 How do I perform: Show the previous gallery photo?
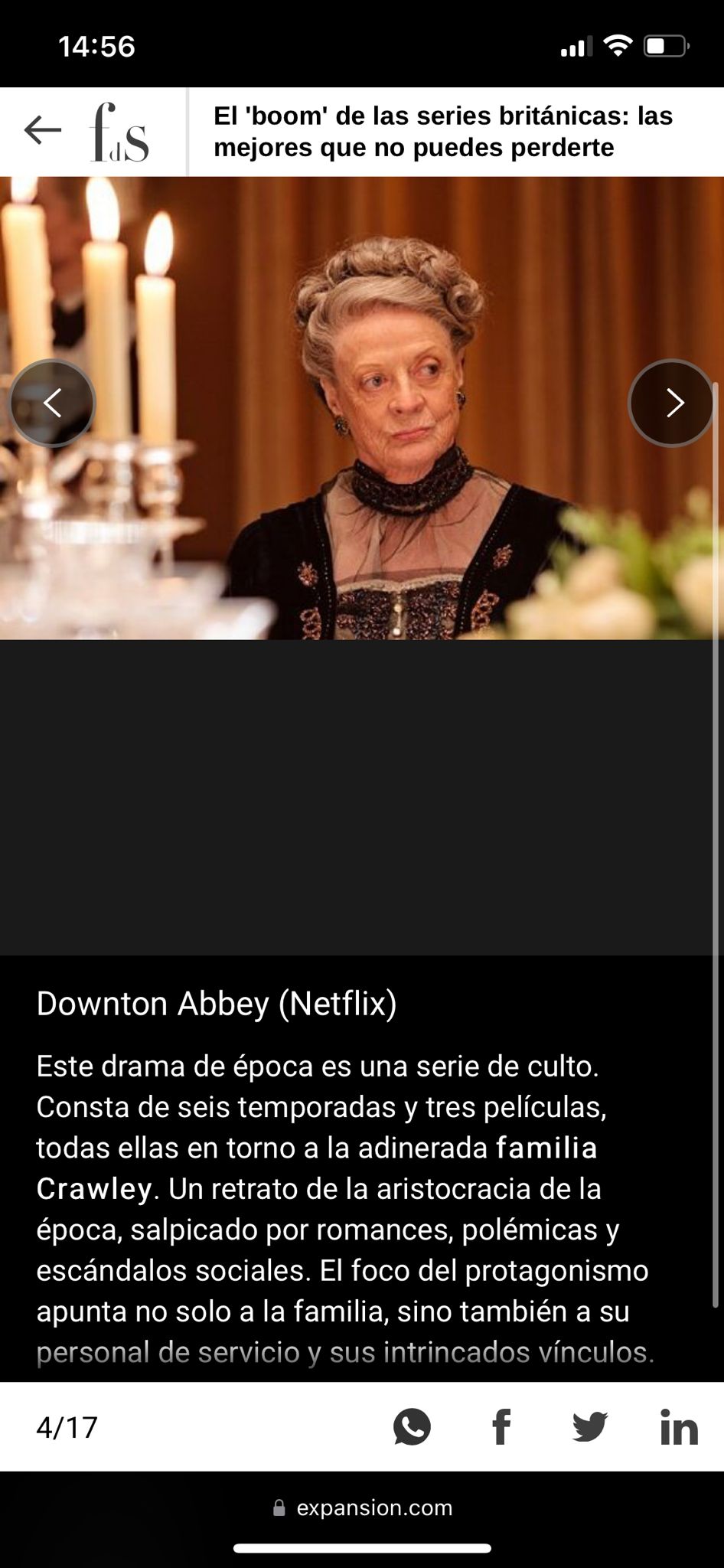[x=52, y=403]
